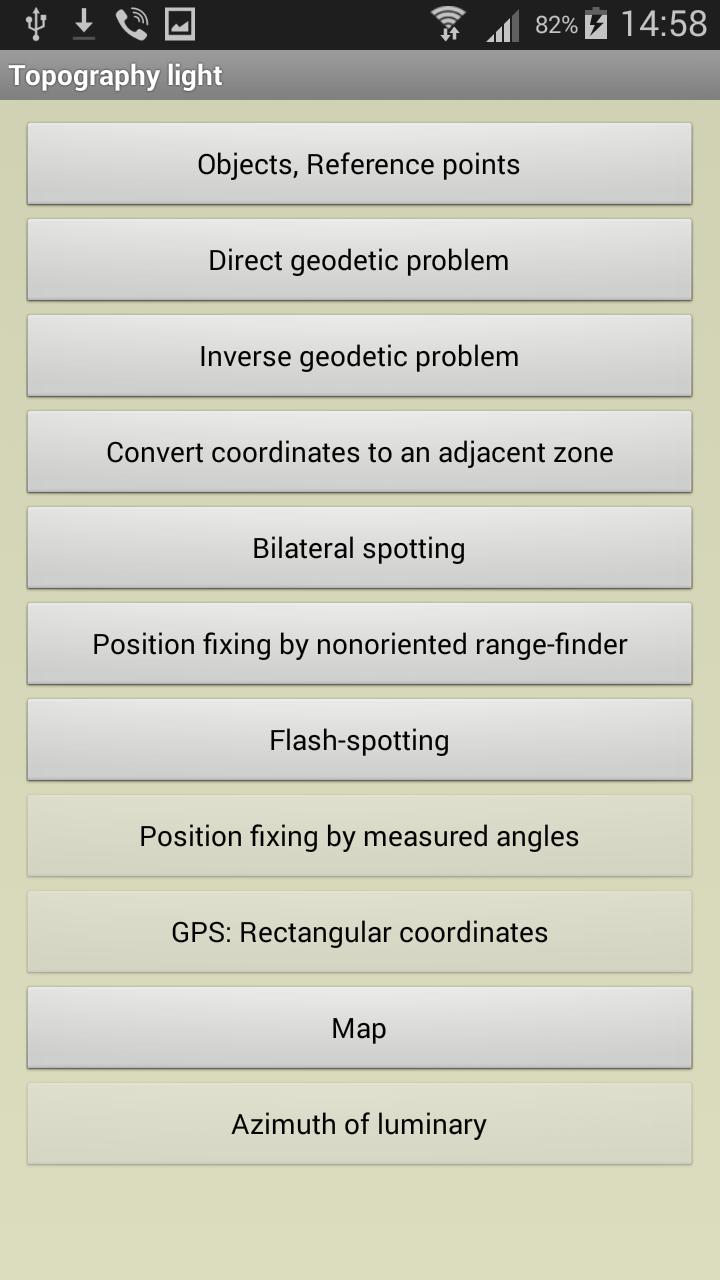Open Azimuth of luminary
The width and height of the screenshot is (720, 1280).
[x=359, y=1123]
